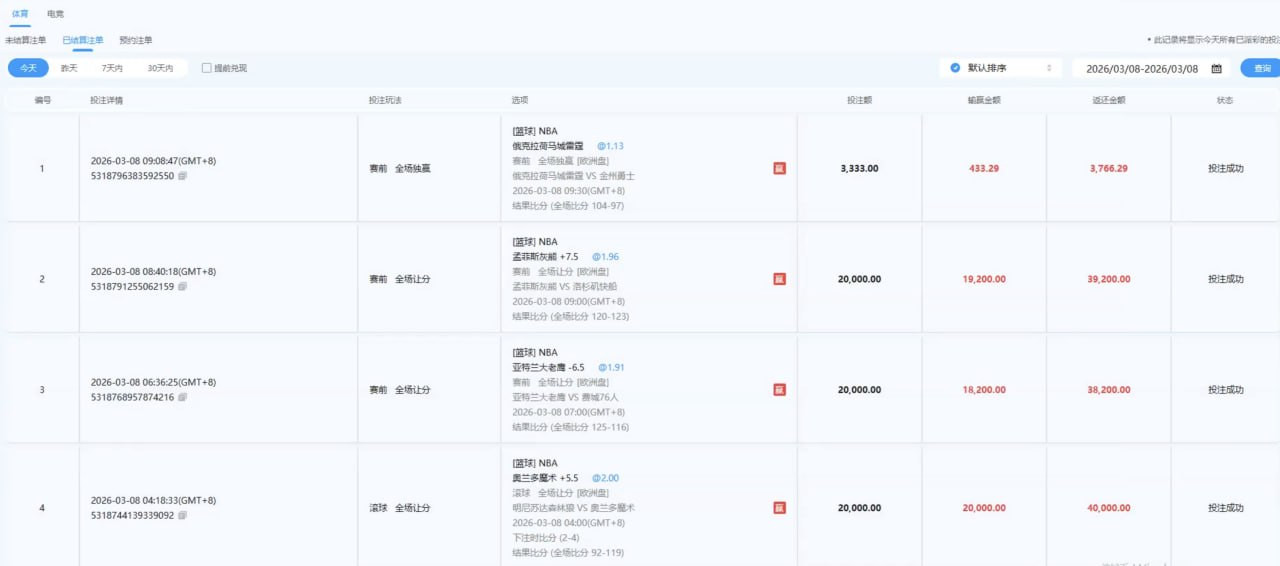Viewport: 1280px width, 566px height.
Task: Copy order number 5318796383592550
Action: [x=182, y=176]
